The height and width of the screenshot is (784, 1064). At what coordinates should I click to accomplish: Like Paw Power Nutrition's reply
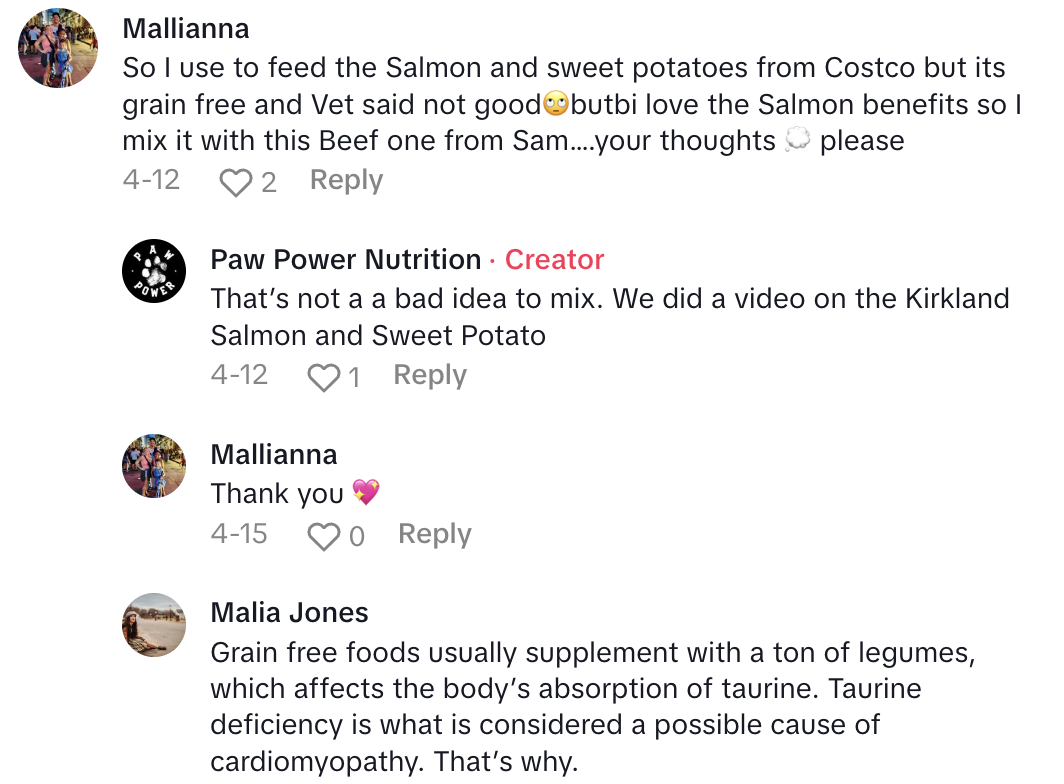(x=323, y=378)
